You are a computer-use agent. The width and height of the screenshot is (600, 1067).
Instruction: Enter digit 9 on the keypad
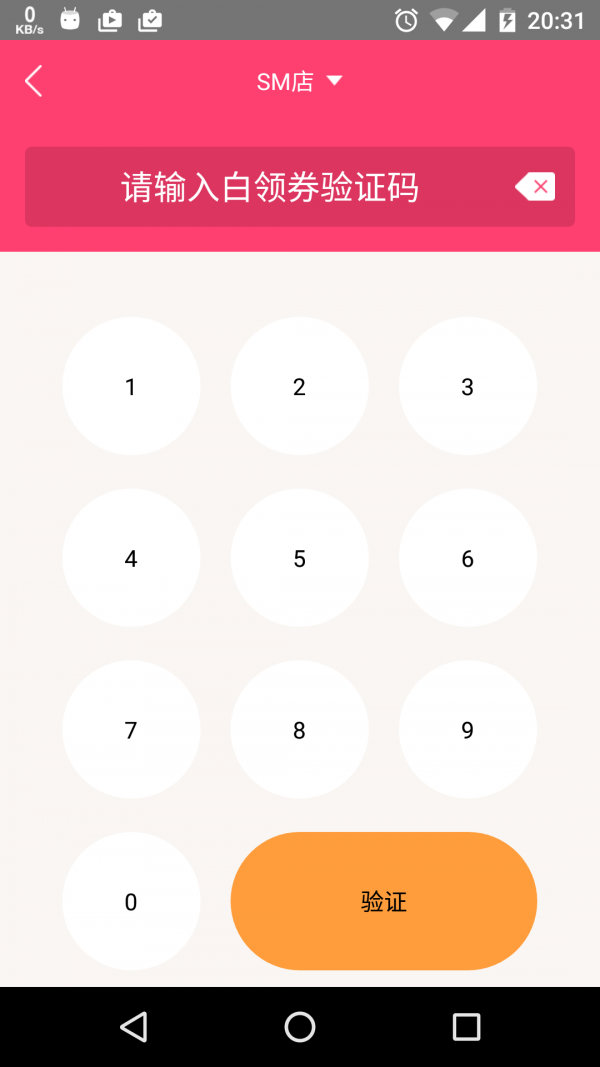[x=467, y=730]
